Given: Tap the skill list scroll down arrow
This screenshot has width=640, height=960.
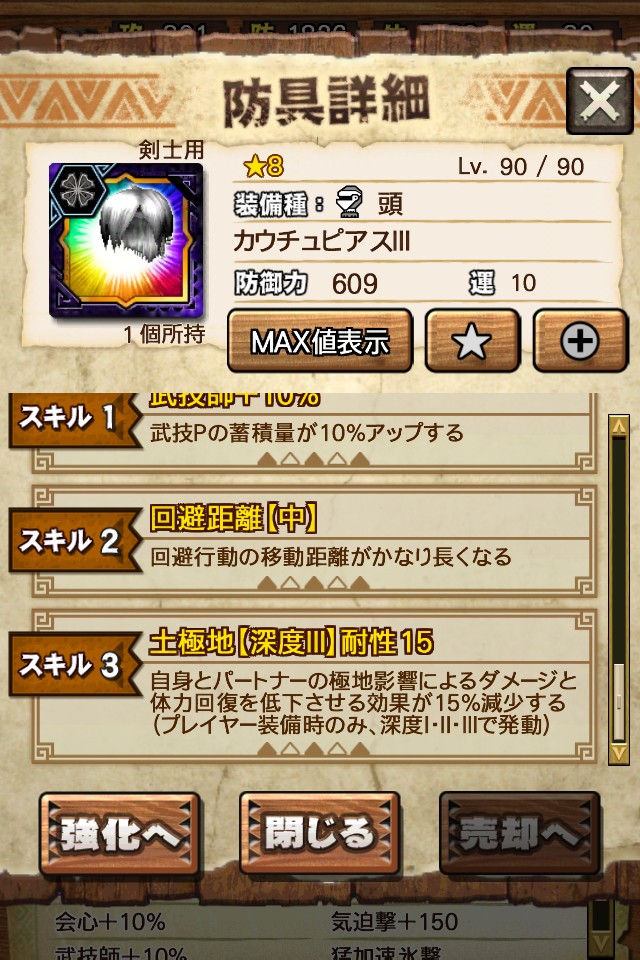Looking at the screenshot, I should click(x=620, y=748).
